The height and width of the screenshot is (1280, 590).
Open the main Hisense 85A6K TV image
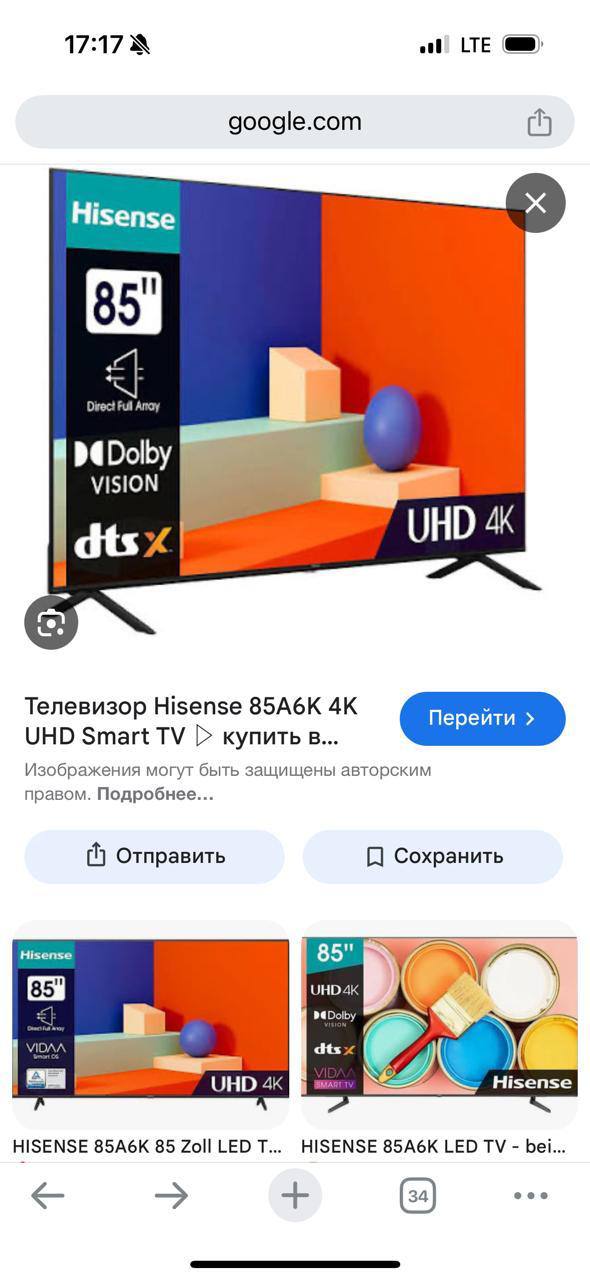[x=290, y=400]
